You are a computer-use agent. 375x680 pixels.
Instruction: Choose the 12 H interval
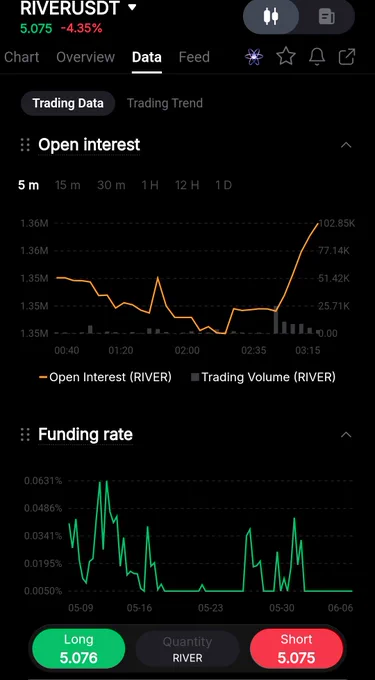187,185
